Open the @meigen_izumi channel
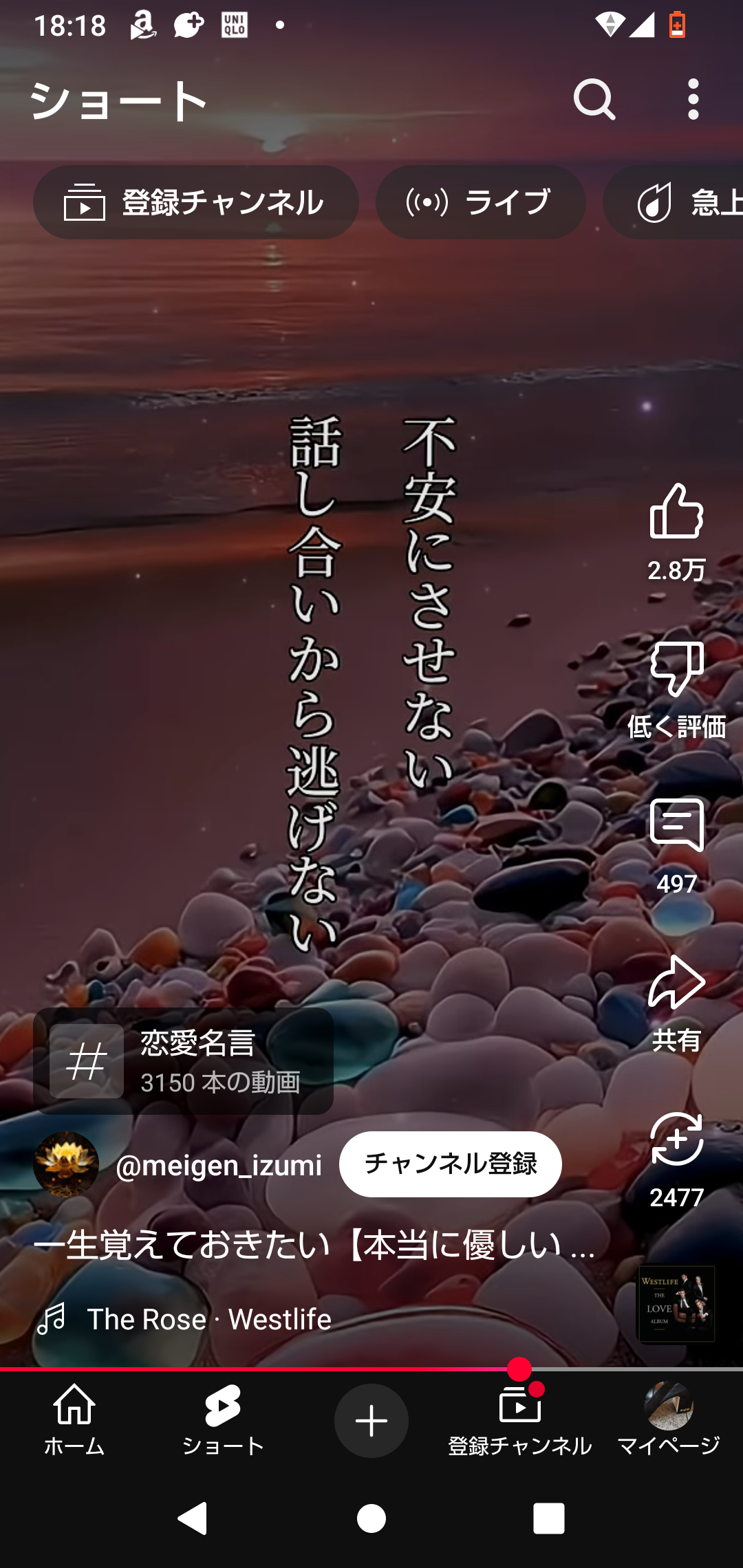The image size is (743, 1568). point(217,1165)
